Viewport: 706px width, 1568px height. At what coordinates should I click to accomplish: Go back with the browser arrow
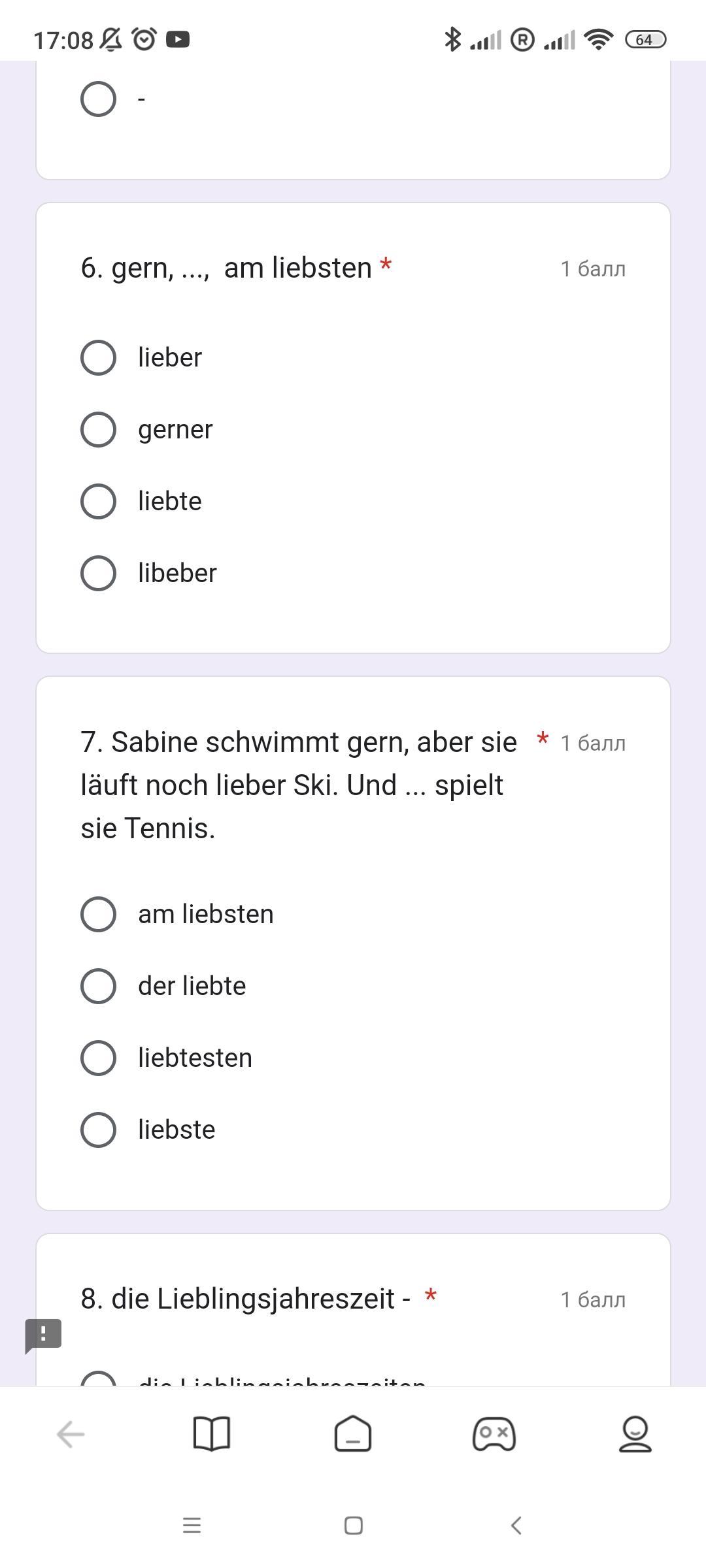point(71,1435)
